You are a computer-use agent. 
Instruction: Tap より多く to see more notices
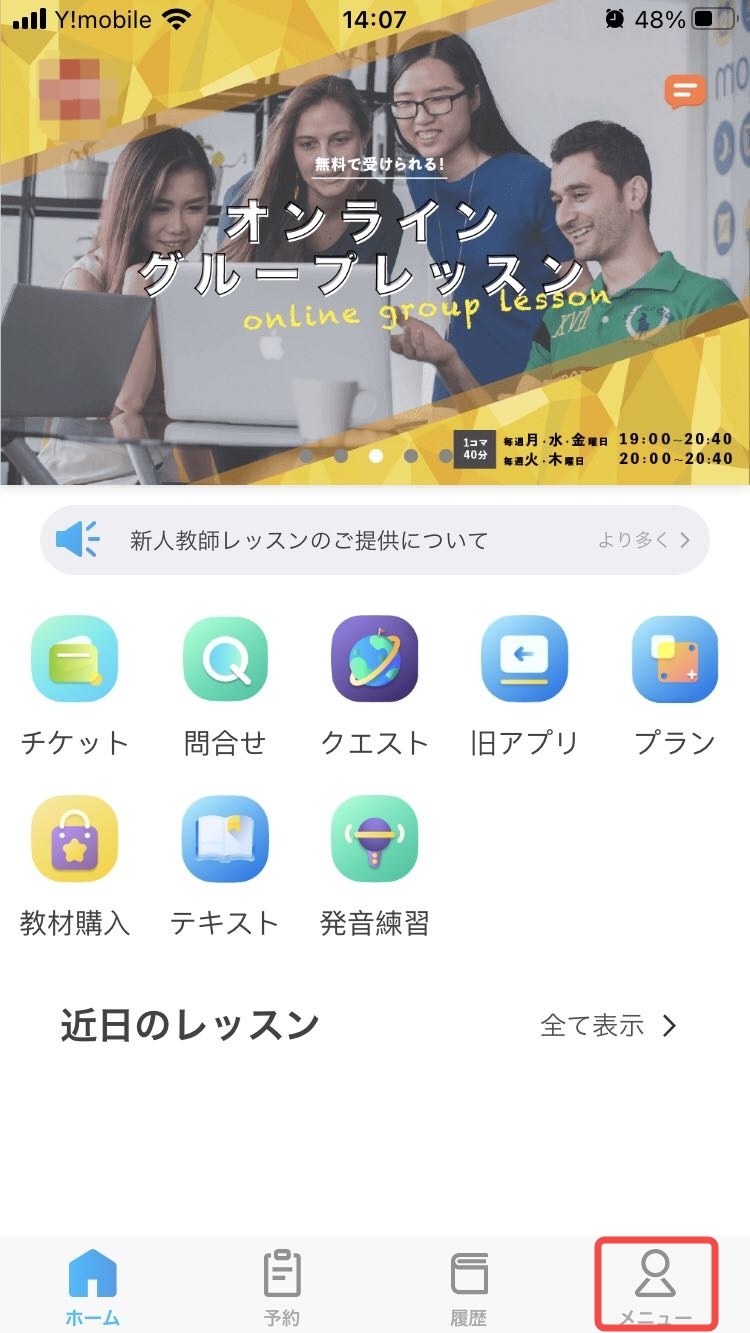coord(643,541)
